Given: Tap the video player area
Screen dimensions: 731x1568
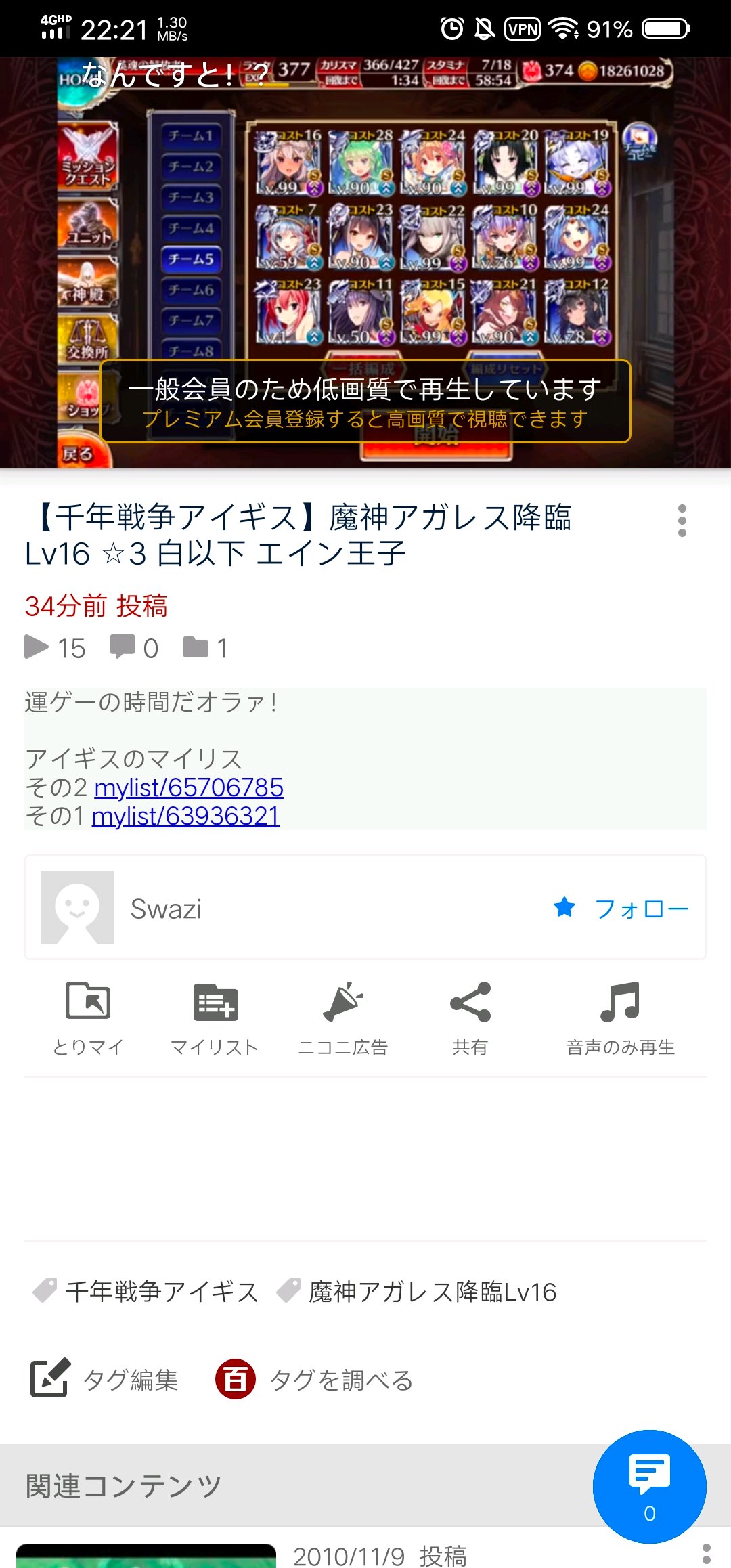Looking at the screenshot, I should (x=365, y=263).
